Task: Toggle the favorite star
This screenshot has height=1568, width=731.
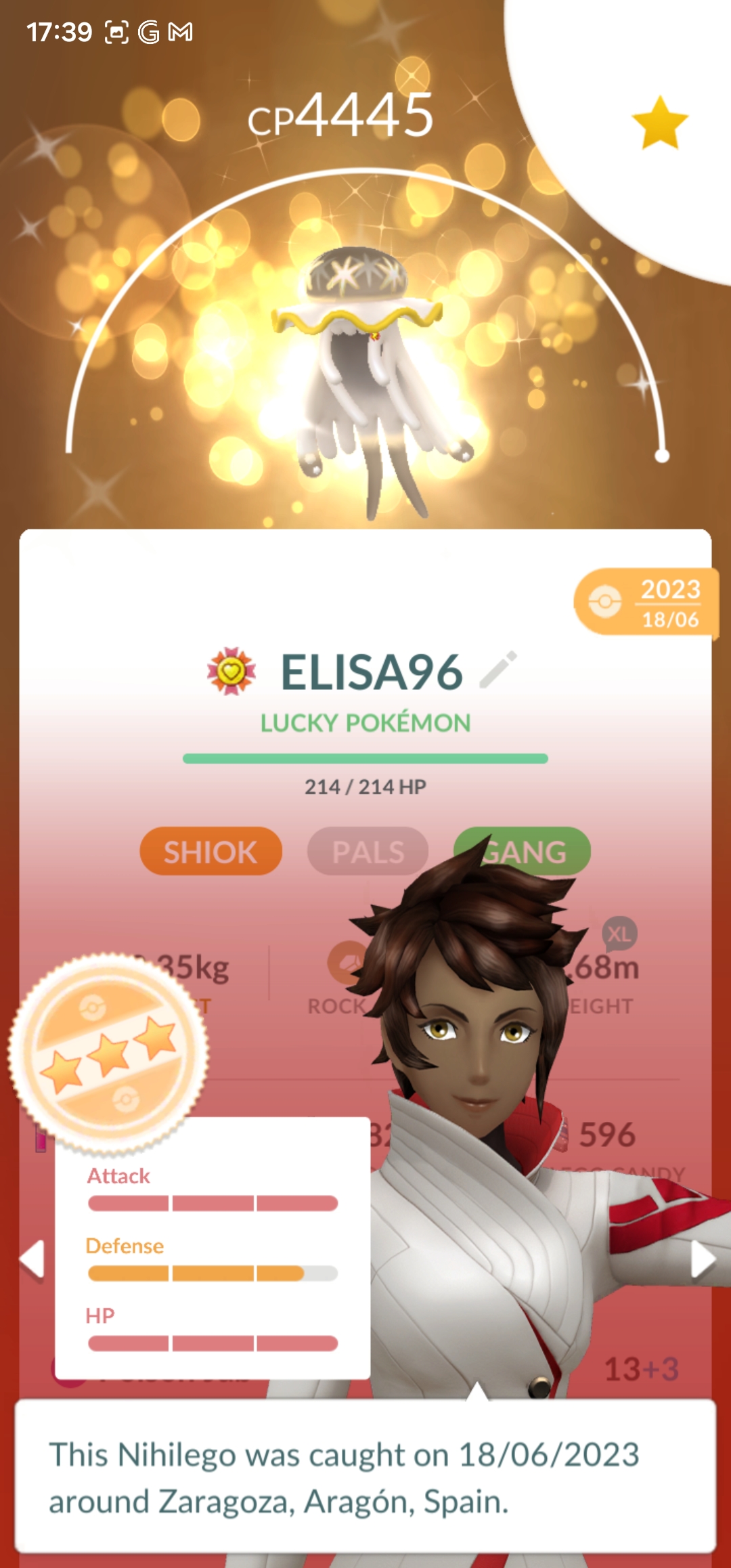Action: (659, 123)
